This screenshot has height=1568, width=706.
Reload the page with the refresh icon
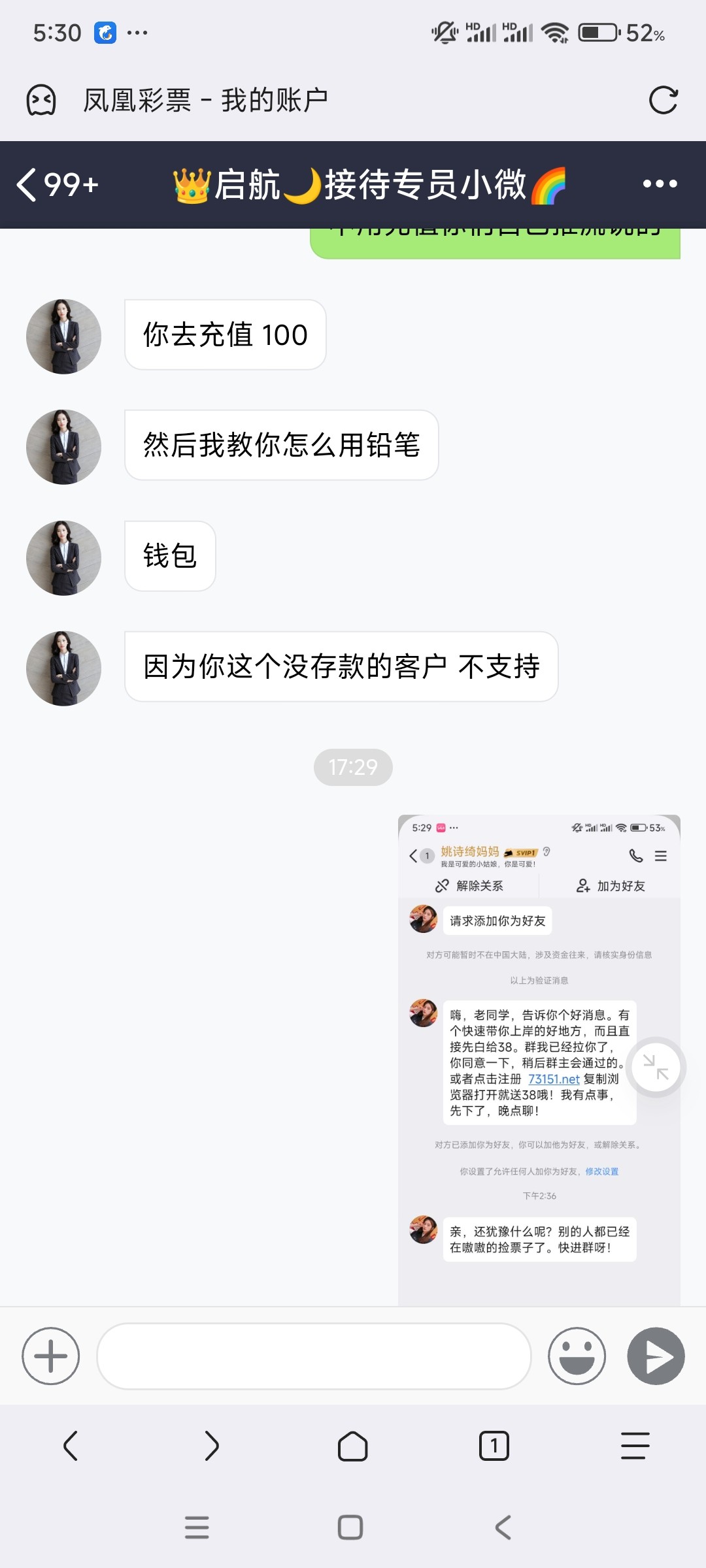tap(663, 101)
